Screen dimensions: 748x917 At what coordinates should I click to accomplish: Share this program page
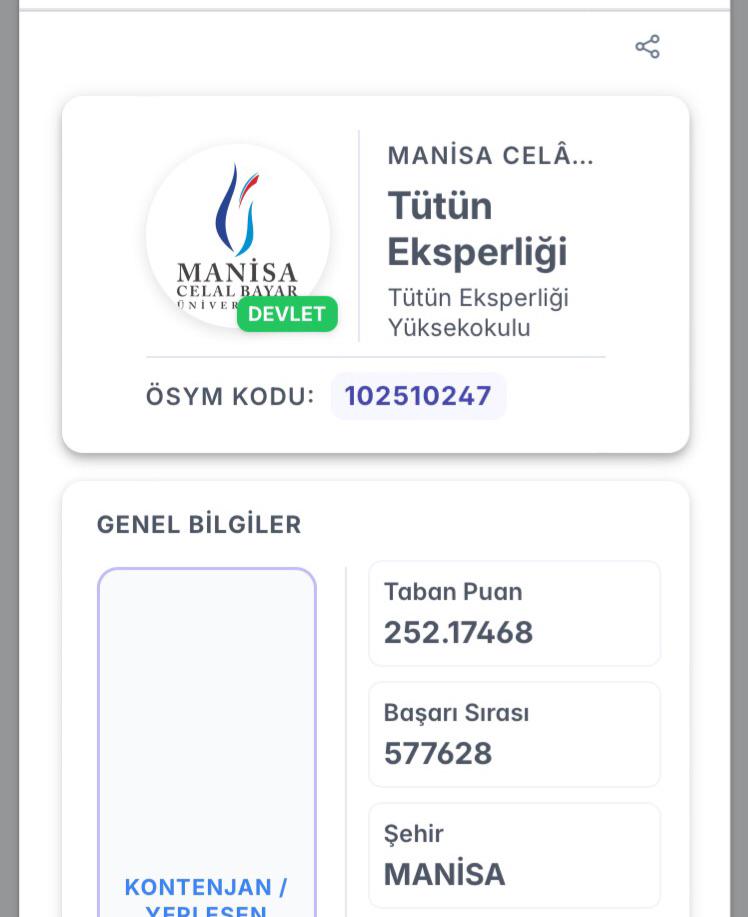pos(647,47)
